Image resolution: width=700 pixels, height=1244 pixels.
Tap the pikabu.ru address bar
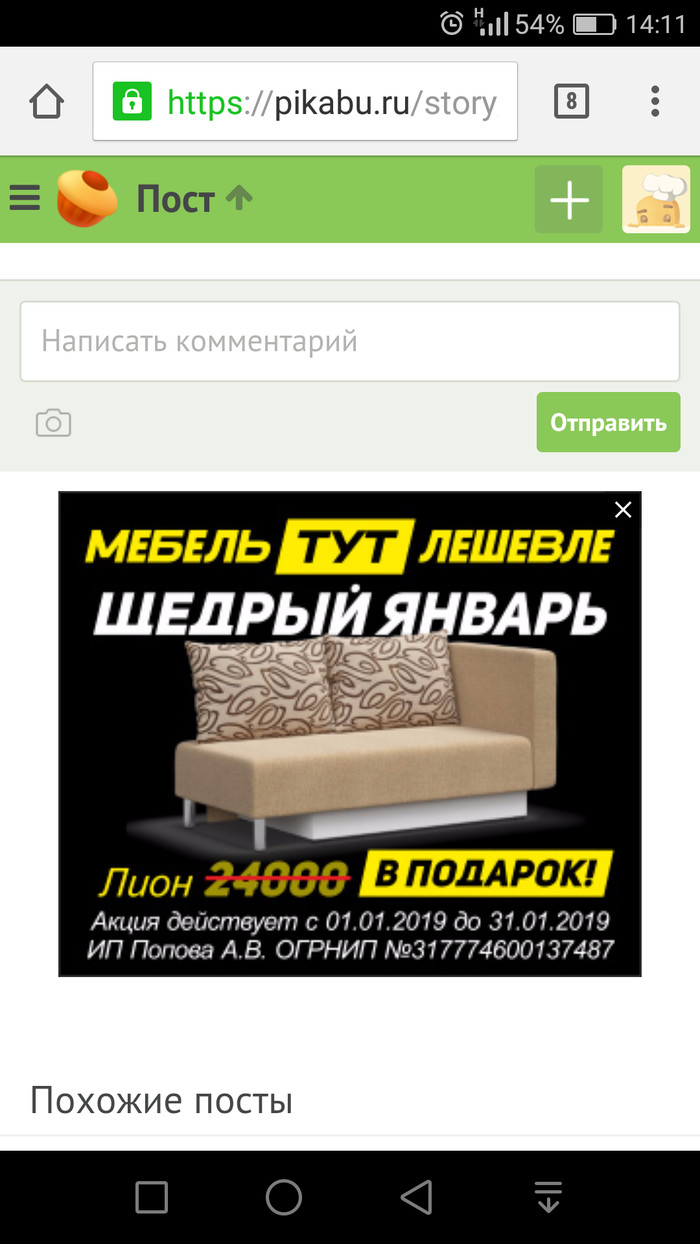click(x=305, y=102)
